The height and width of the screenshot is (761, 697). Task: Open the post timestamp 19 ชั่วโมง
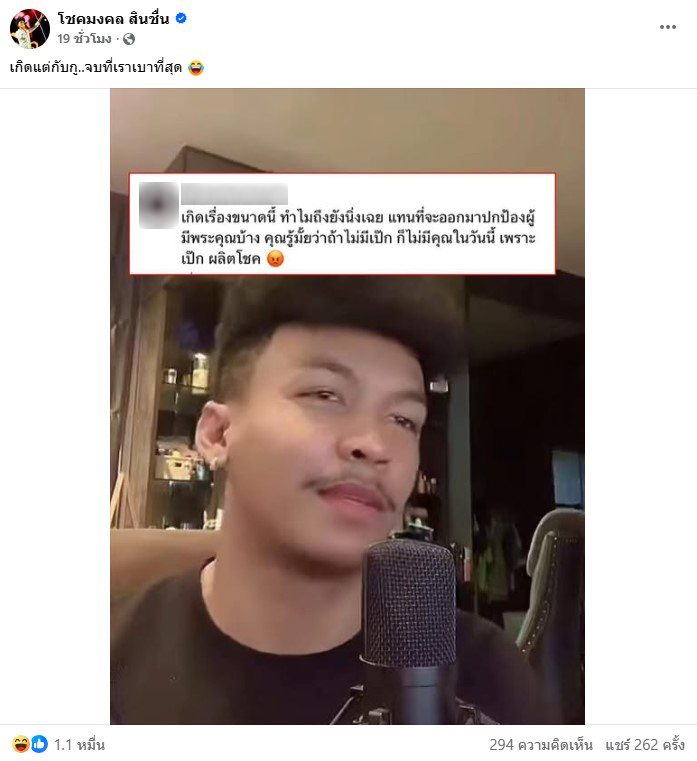pos(84,39)
